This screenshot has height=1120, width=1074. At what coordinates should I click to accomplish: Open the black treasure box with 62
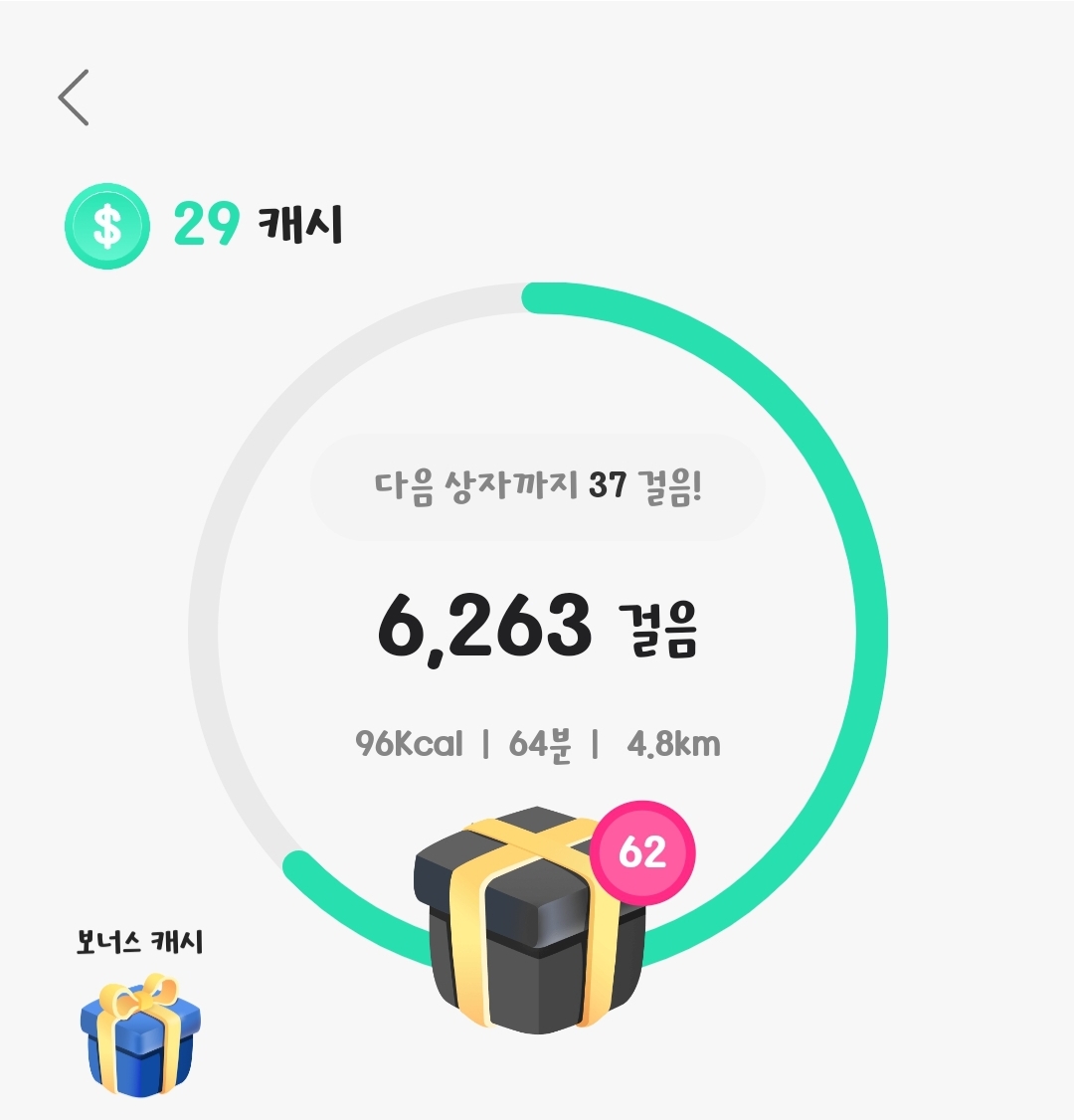pyautogui.click(x=532, y=920)
